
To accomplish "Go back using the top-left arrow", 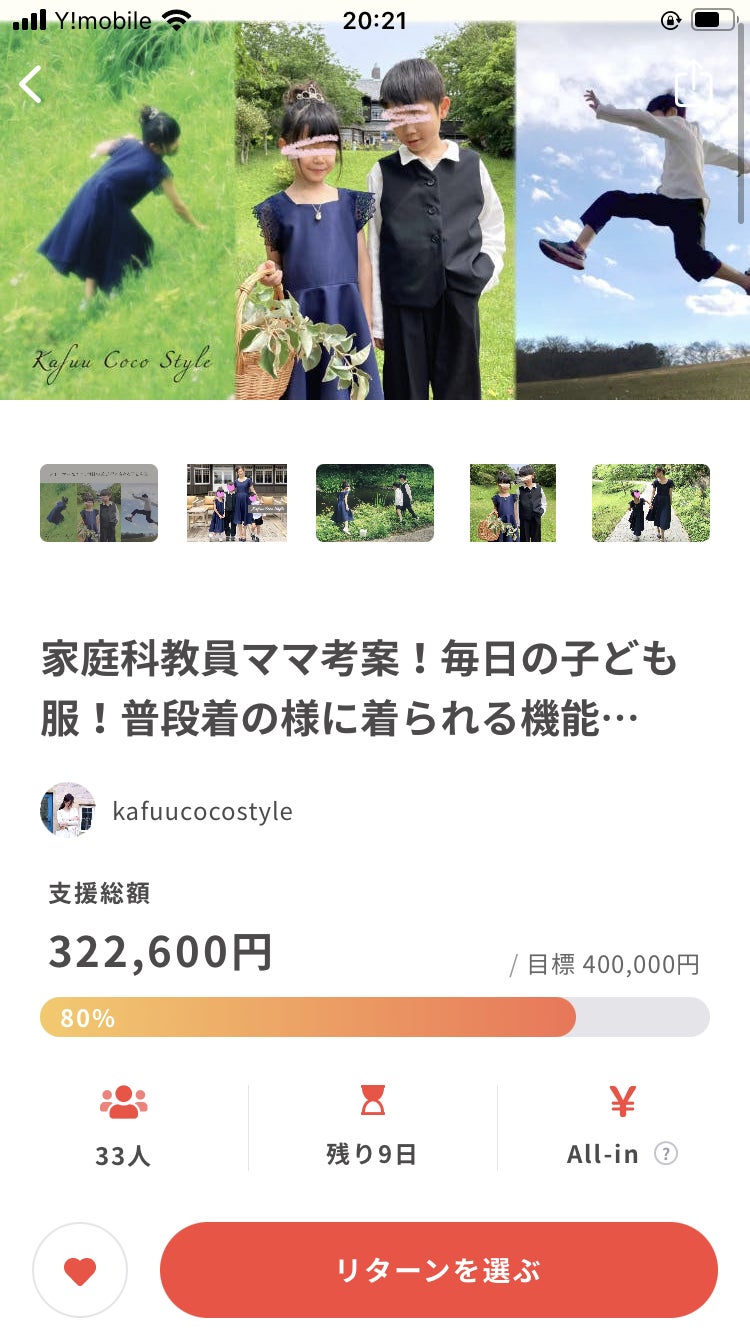I will point(32,84).
